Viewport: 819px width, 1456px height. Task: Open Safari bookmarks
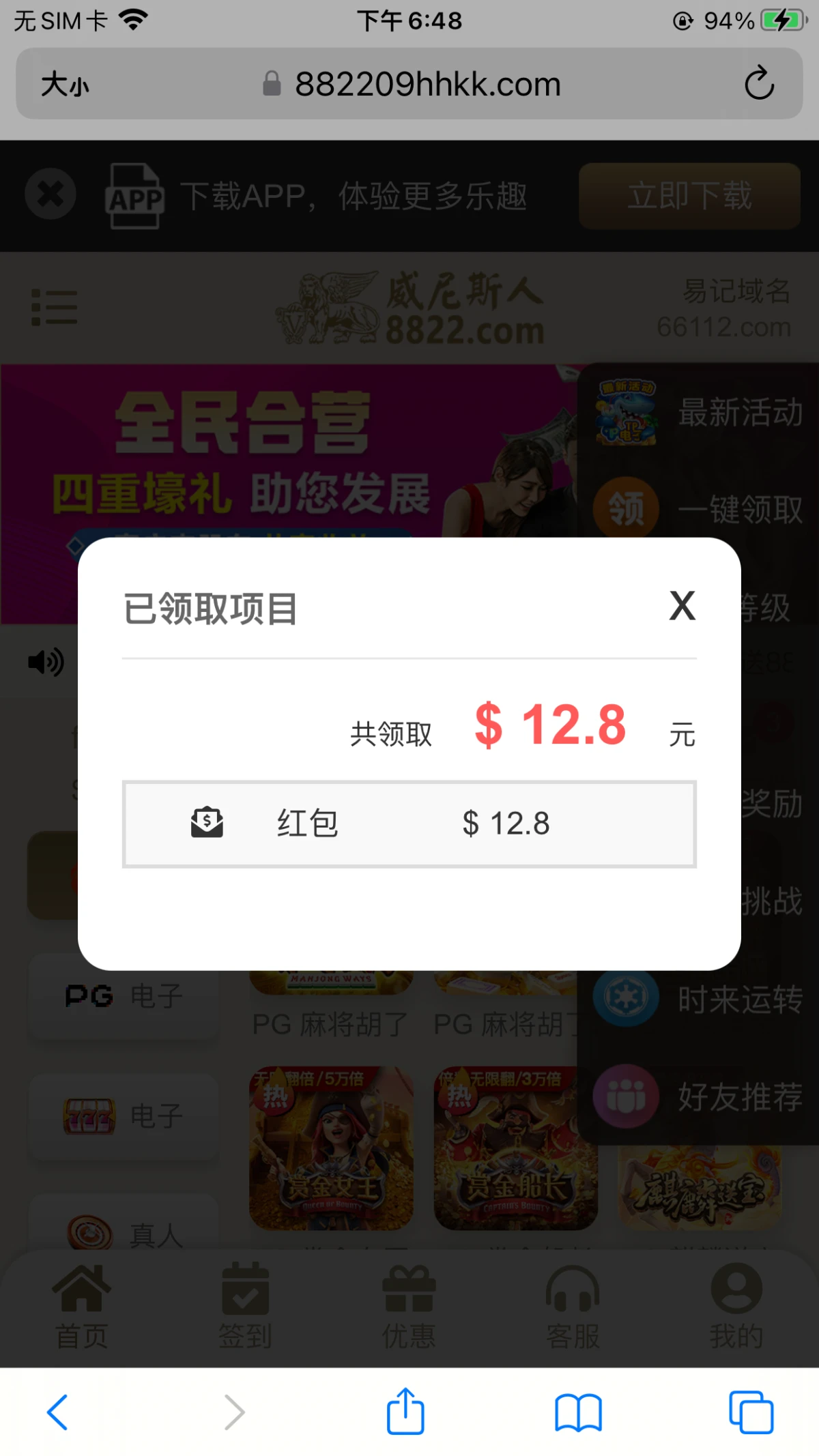pos(577,1412)
